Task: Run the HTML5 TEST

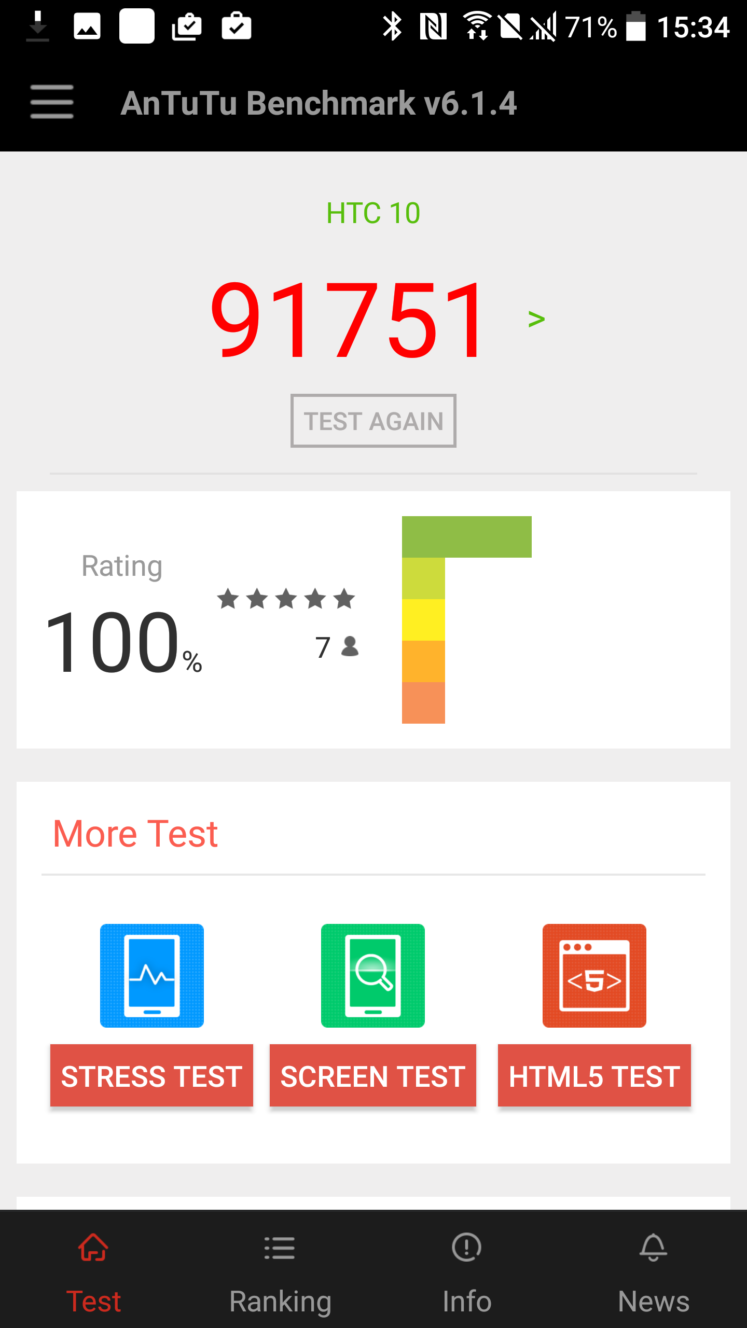Action: (594, 1076)
